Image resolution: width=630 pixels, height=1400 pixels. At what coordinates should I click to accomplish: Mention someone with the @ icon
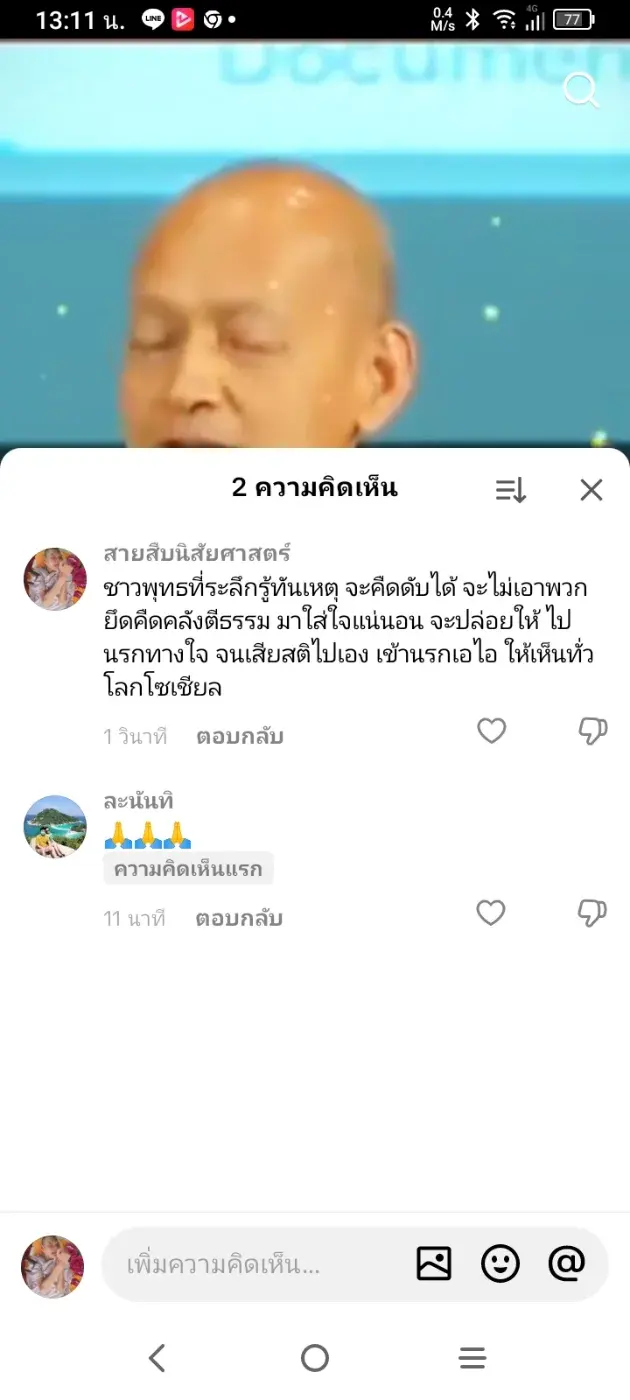566,1264
